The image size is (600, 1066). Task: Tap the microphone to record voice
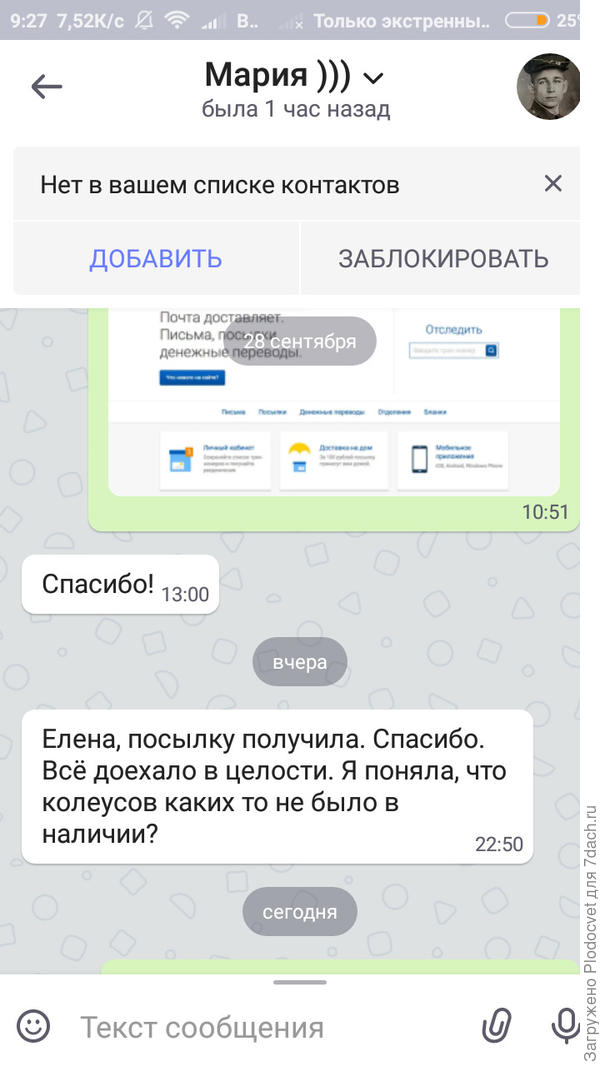click(565, 1026)
